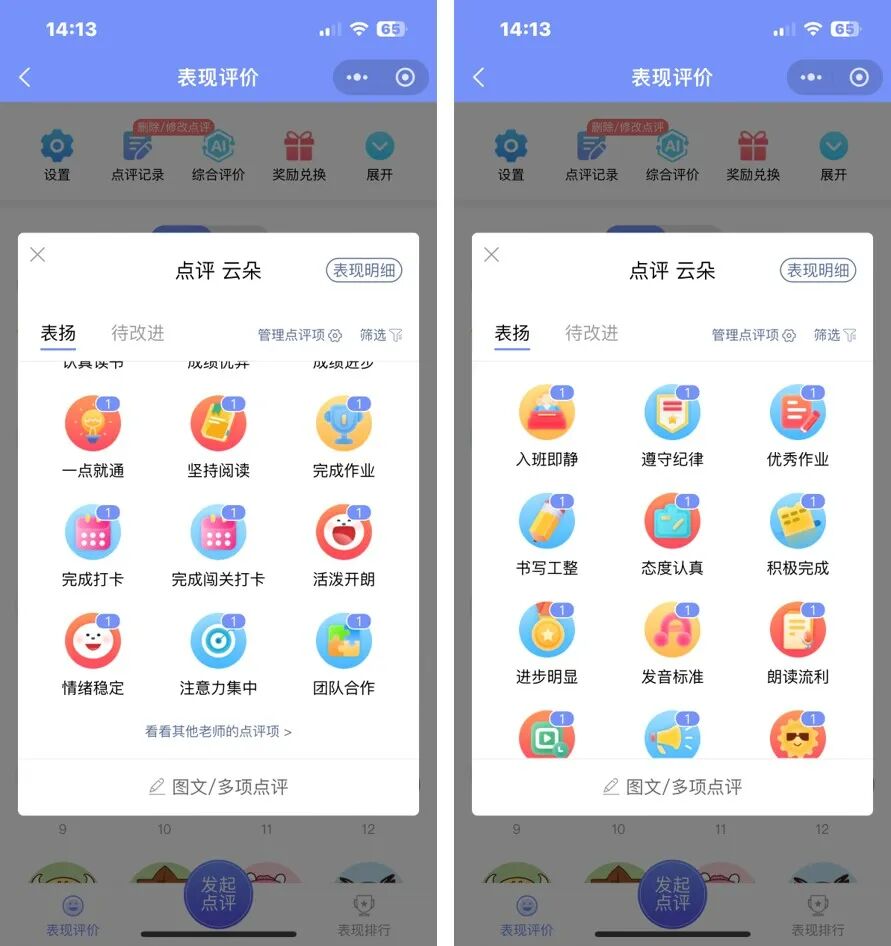Viewport: 891px width, 946px height.
Task: Pick the 态度认真 item
Action: pos(672,522)
